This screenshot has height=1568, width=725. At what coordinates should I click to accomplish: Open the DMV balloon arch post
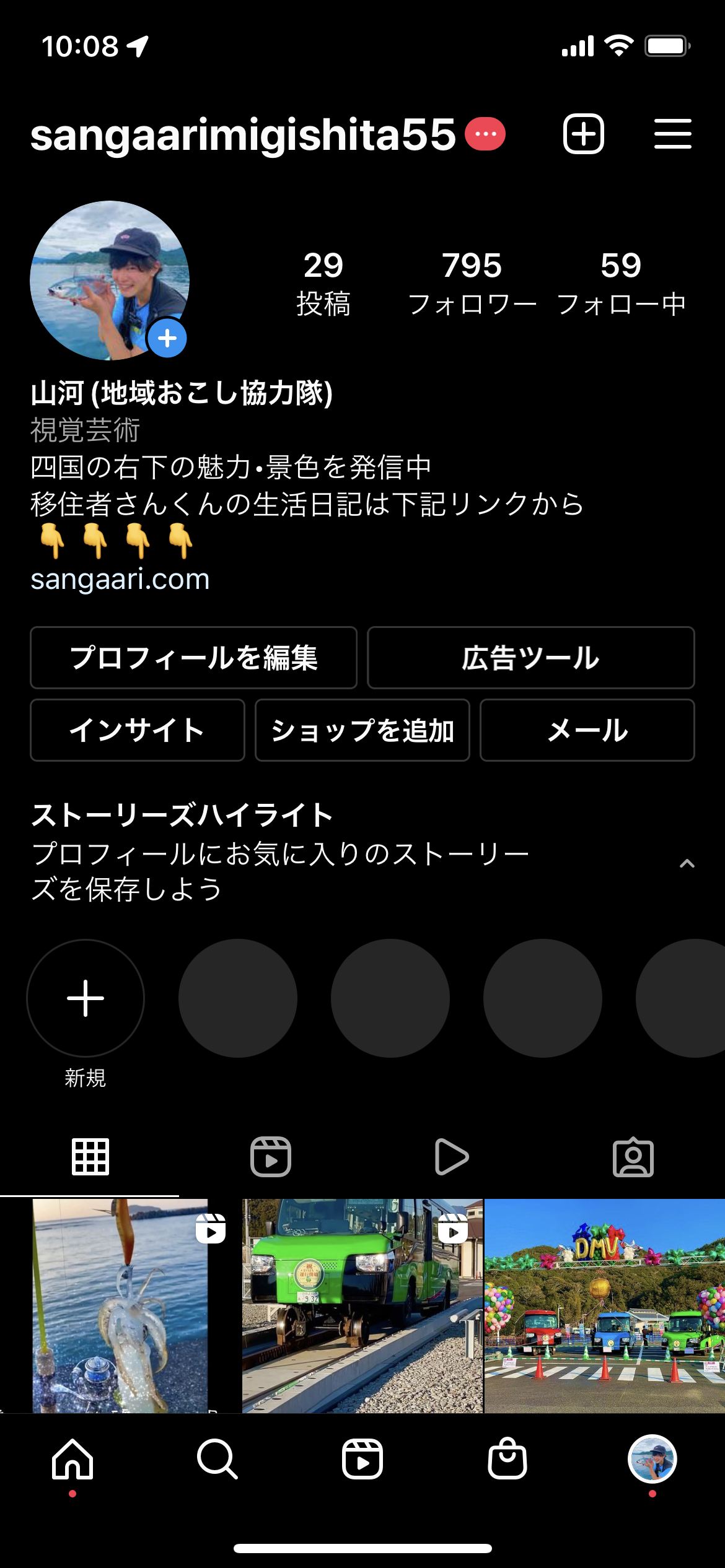[605, 1305]
